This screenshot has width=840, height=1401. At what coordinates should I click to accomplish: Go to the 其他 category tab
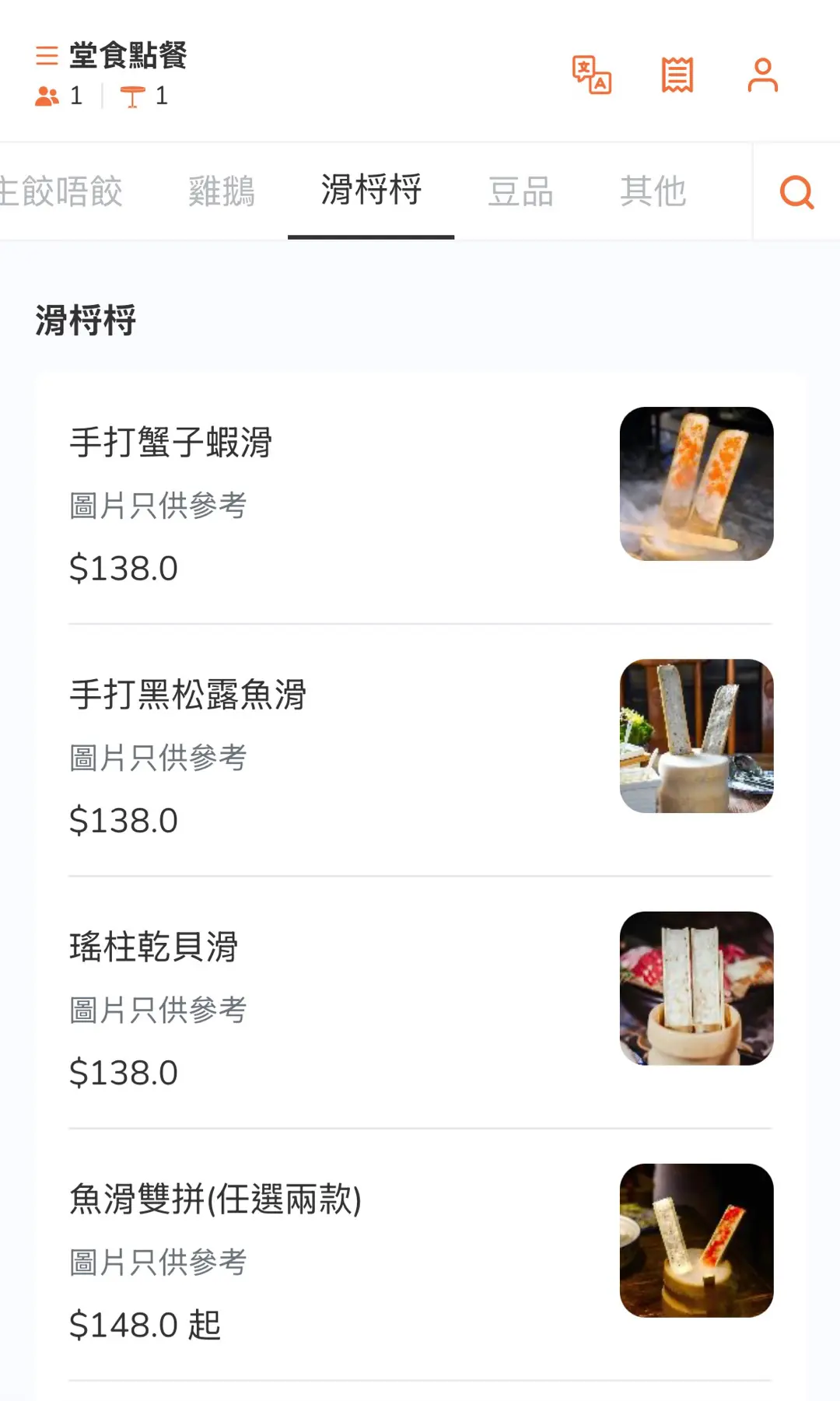tap(653, 191)
